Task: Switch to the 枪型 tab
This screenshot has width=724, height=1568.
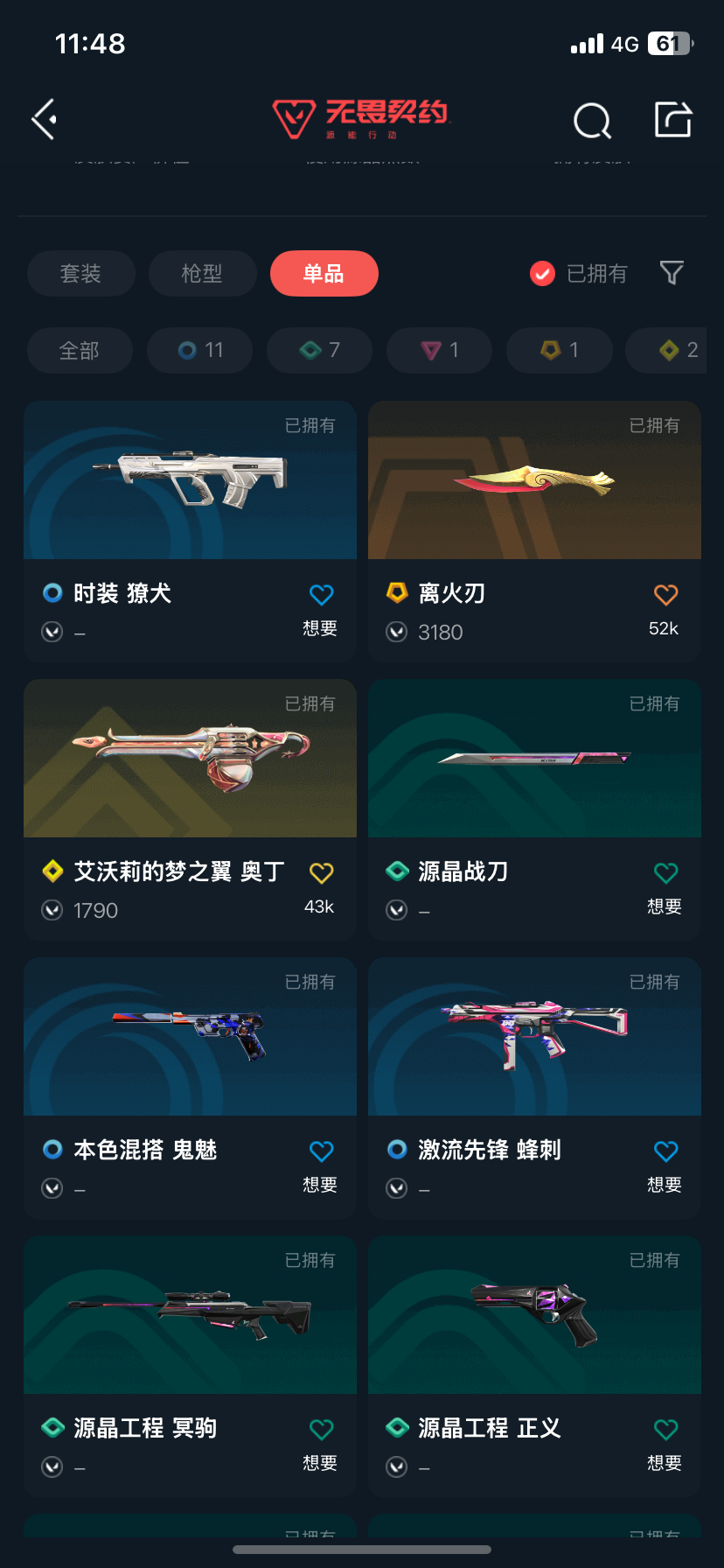Action: (x=202, y=274)
